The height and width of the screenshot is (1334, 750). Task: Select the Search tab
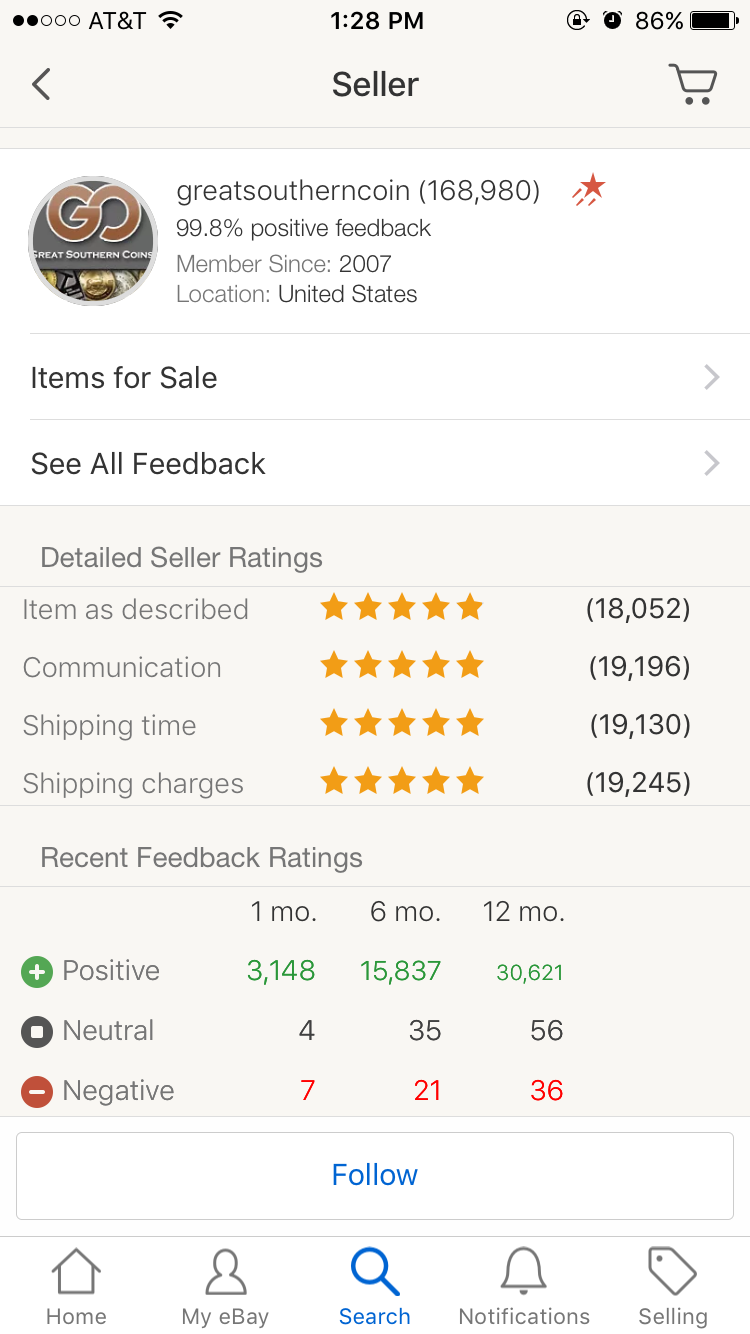pyautogui.click(x=375, y=1288)
